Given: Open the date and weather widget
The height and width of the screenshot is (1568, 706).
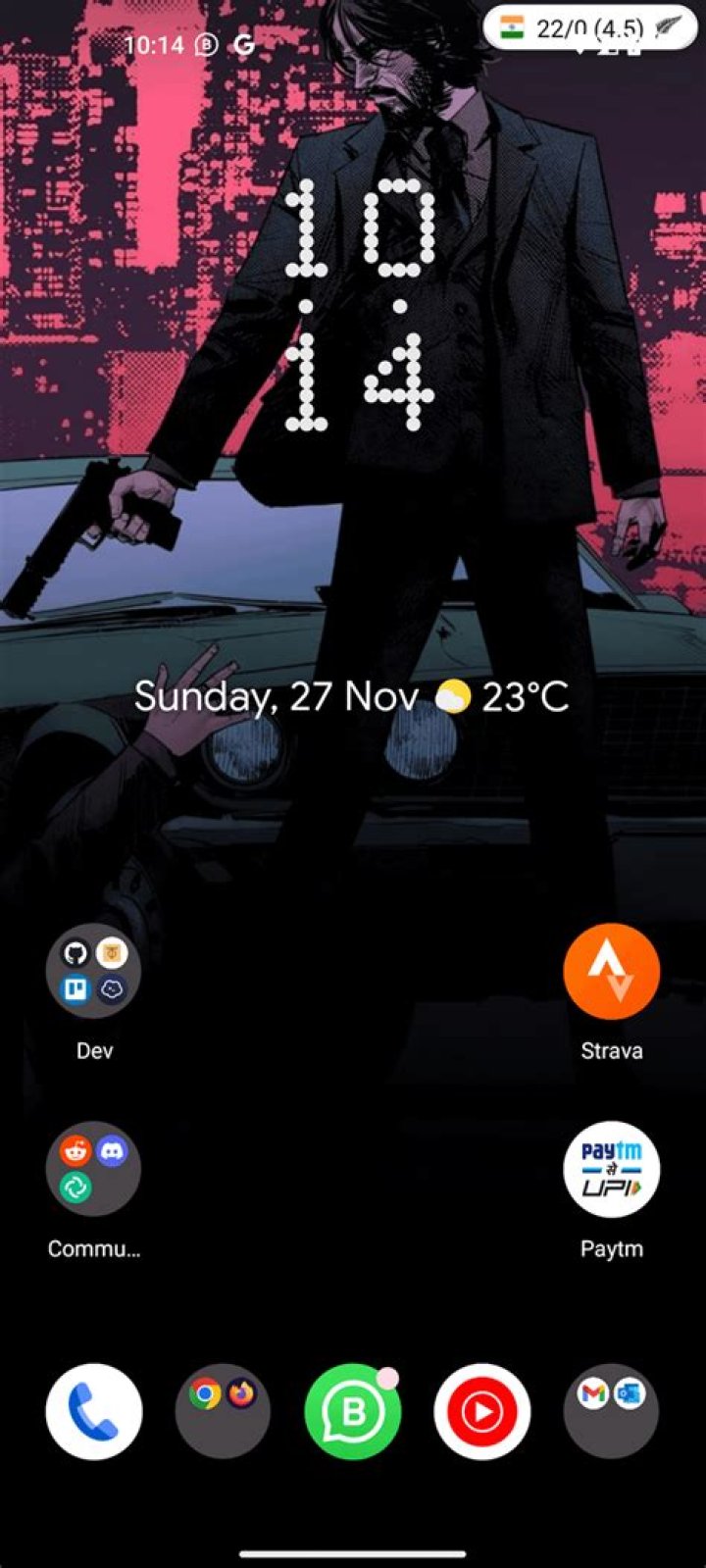Looking at the screenshot, I should (x=351, y=697).
